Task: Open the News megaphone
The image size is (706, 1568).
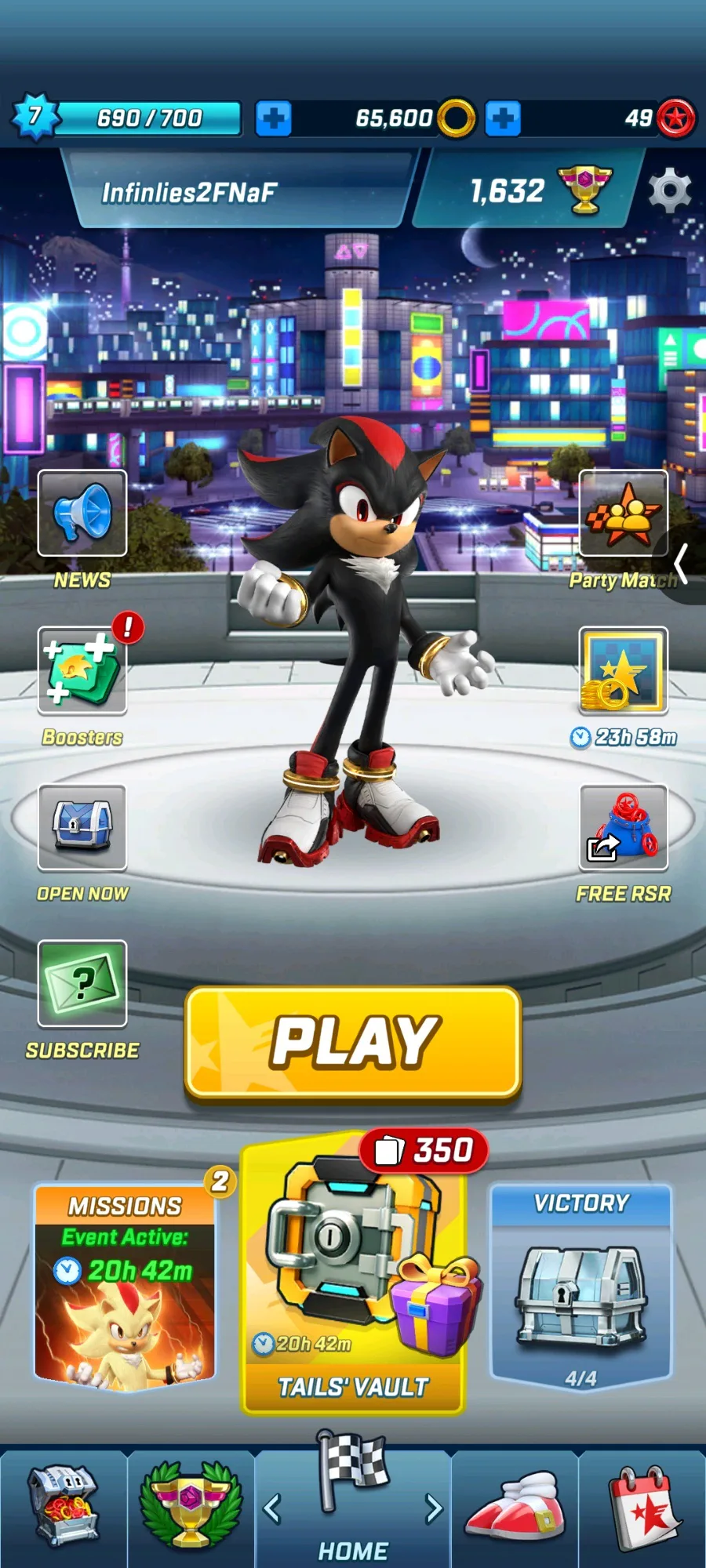Action: pos(82,514)
